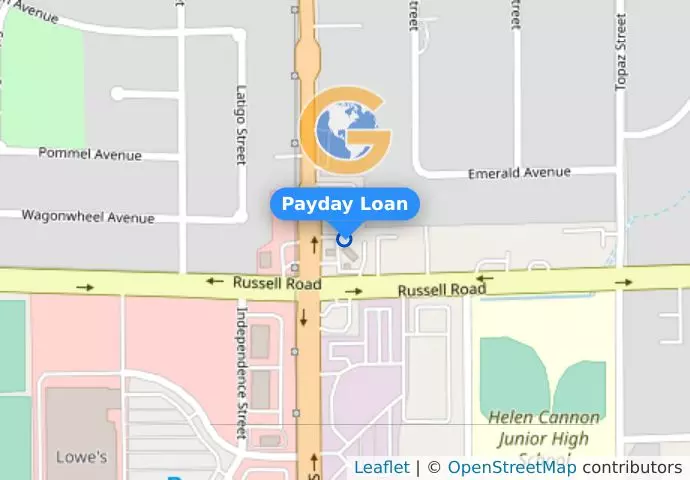
Task: Open the Leaflet attribution link
Action: [381, 468]
